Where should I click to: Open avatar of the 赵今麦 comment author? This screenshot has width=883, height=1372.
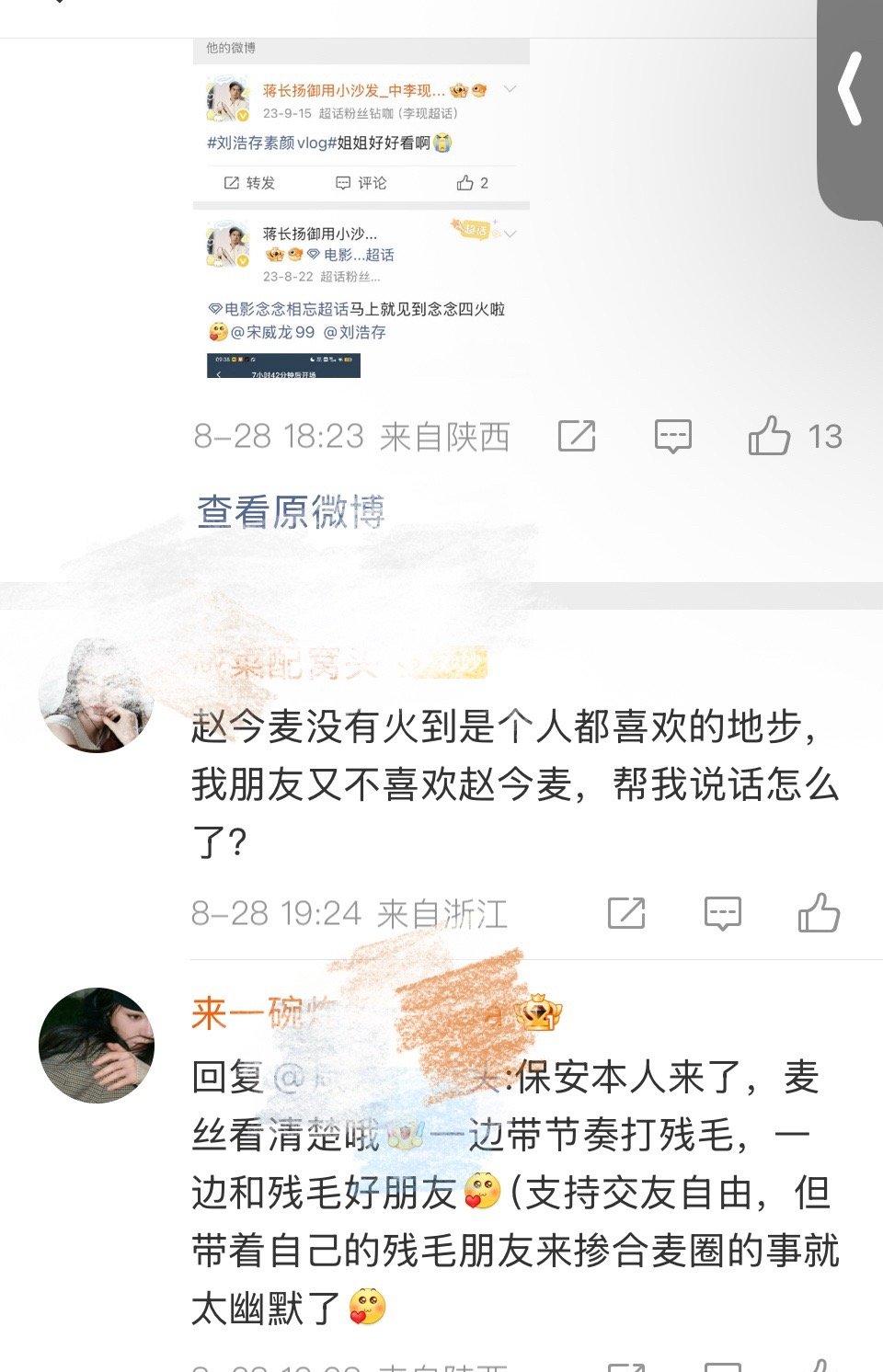97,694
